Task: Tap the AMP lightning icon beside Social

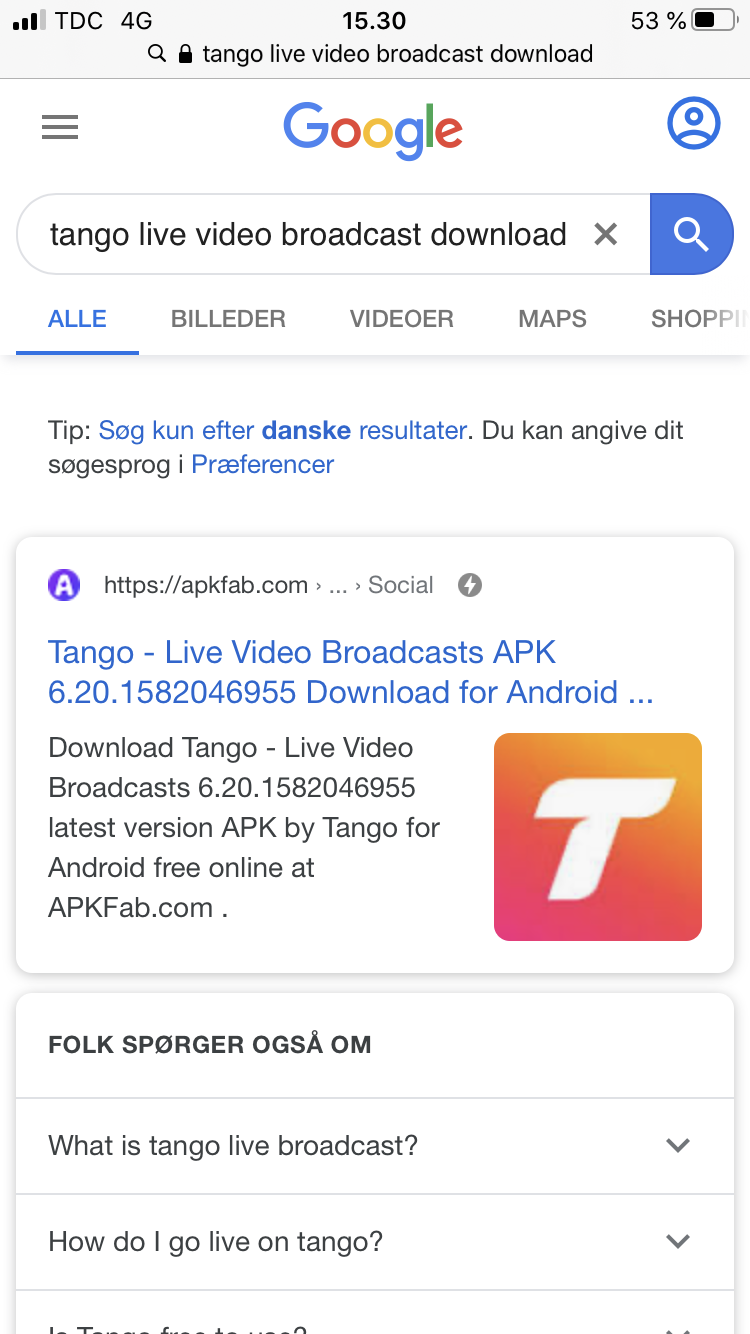Action: tap(470, 585)
